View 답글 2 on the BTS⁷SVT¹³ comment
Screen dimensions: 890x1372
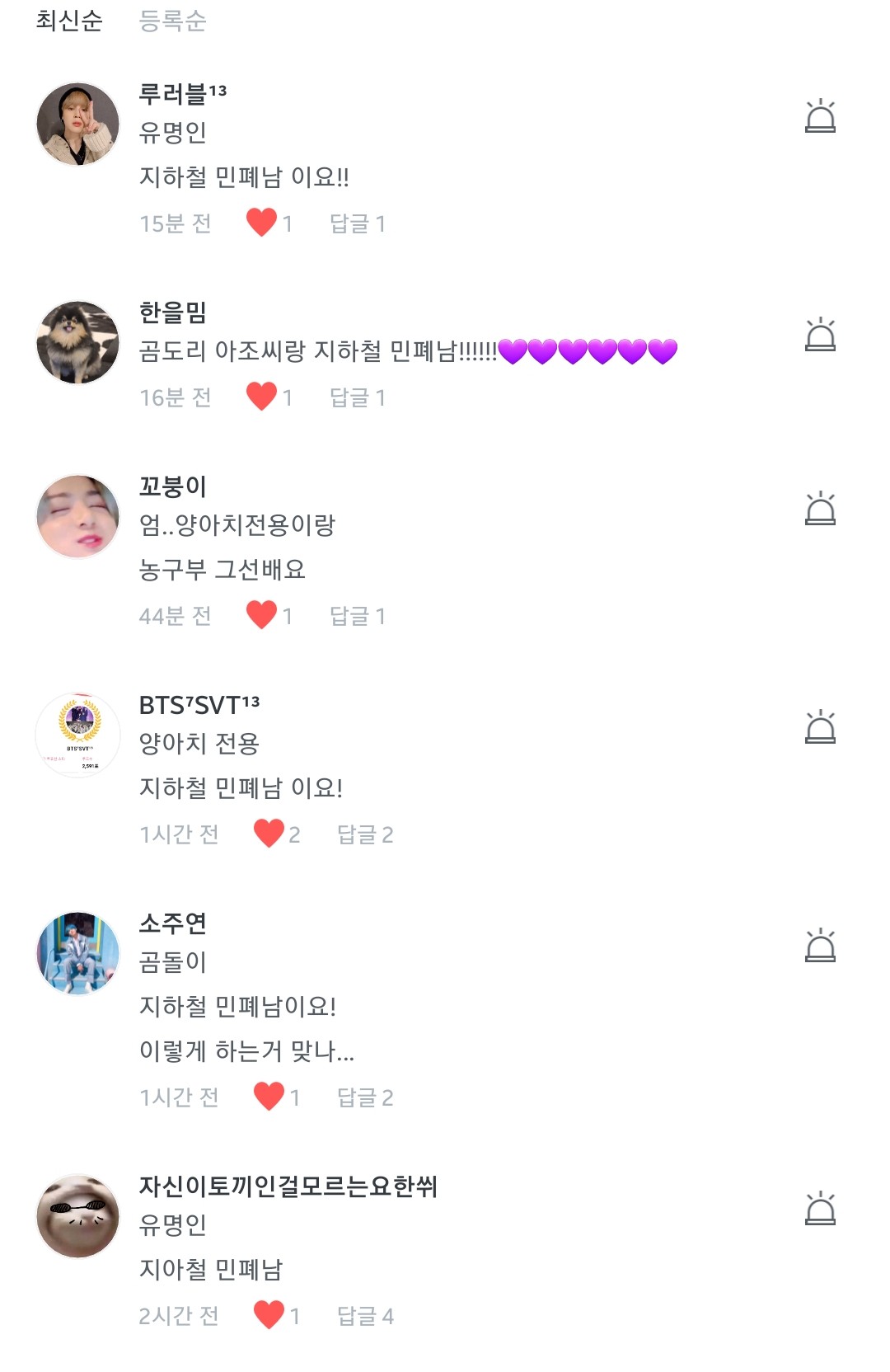364,834
